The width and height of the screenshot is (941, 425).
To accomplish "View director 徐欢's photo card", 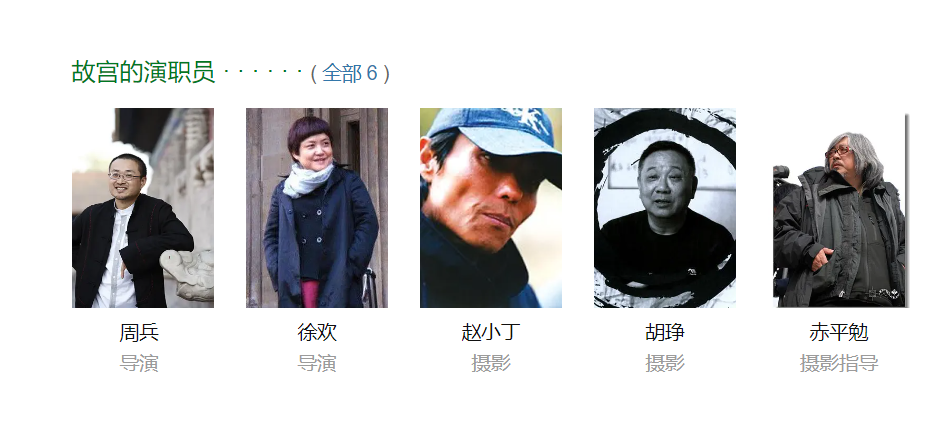I will click(317, 208).
